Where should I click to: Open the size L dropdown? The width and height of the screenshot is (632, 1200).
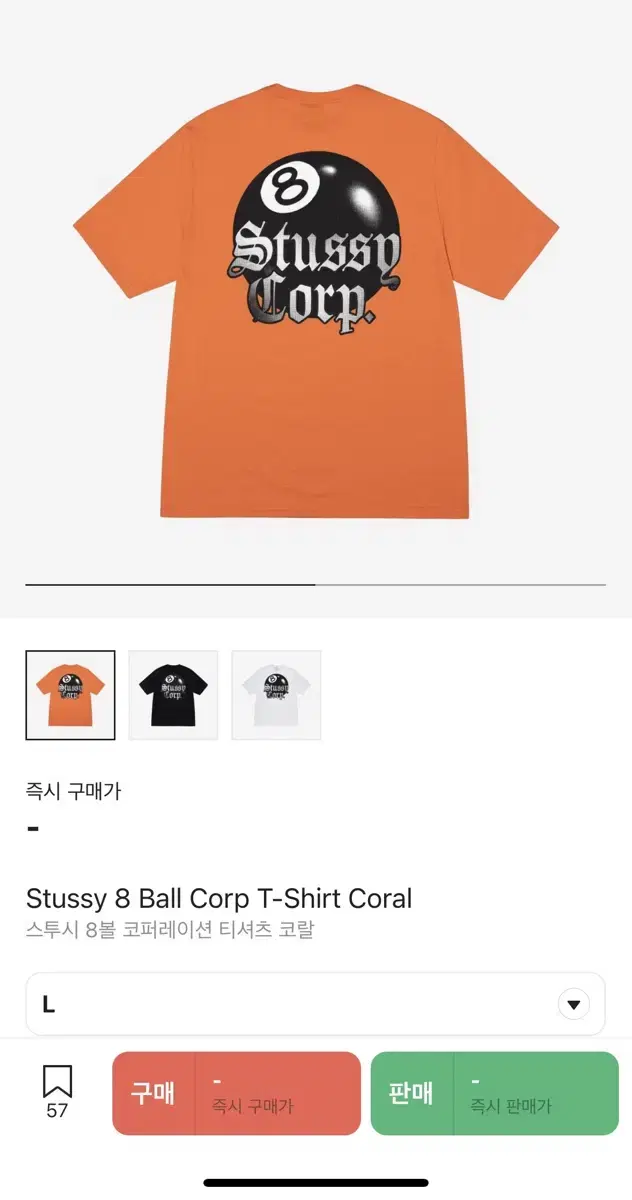[x=315, y=1003]
